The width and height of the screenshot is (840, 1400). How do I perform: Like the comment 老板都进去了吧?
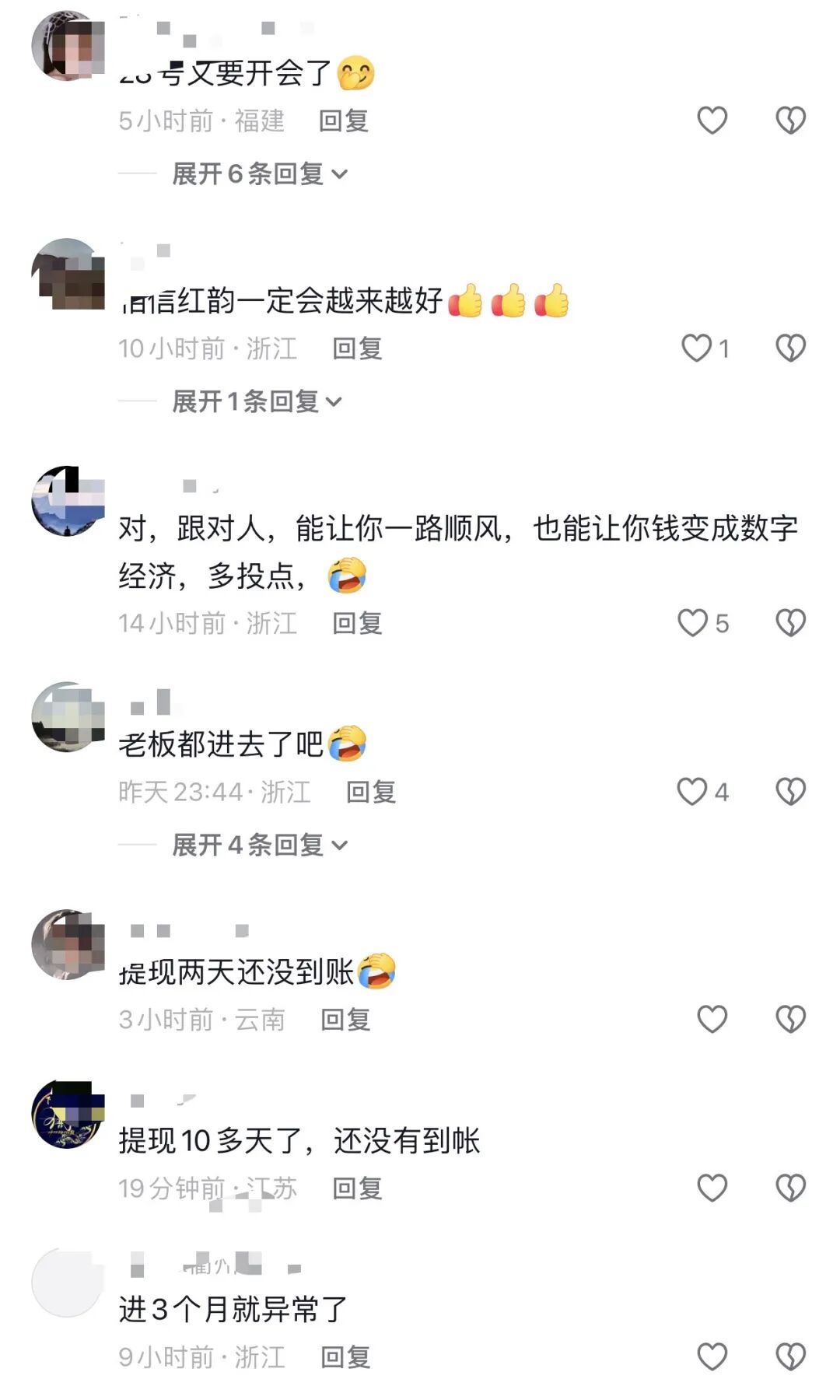click(x=695, y=791)
